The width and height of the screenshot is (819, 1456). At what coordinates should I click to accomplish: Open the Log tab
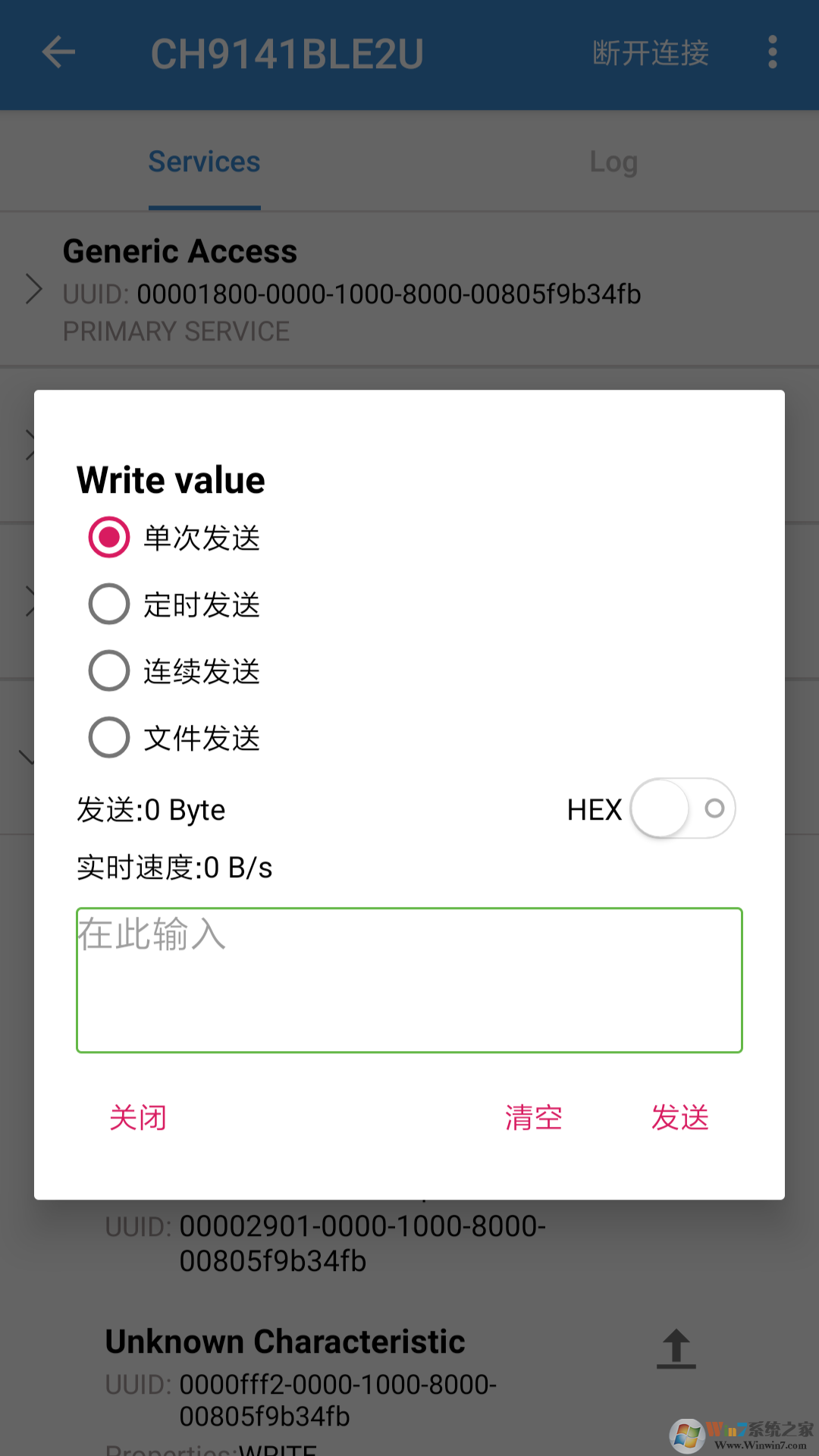coord(613,162)
